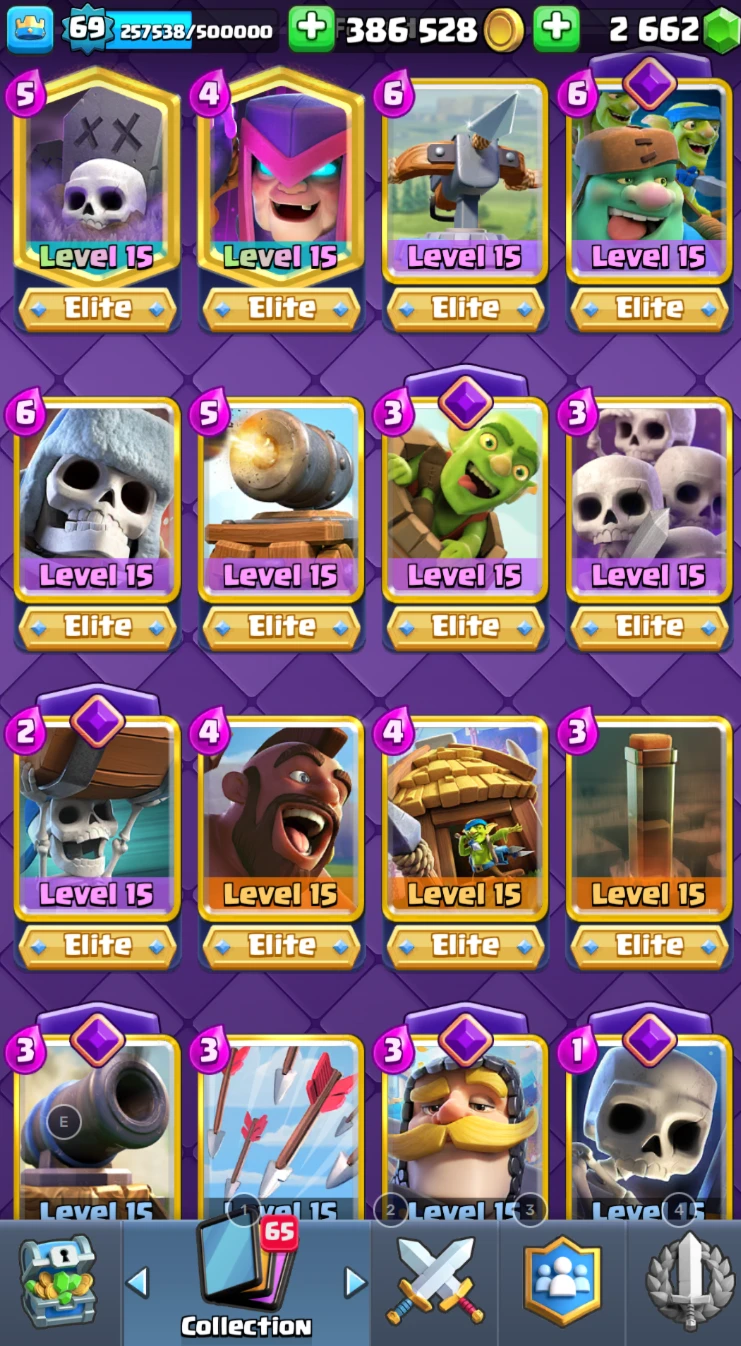The width and height of the screenshot is (741, 1346).
Task: Tap the right arrow beside Collection
Action: [x=355, y=1281]
